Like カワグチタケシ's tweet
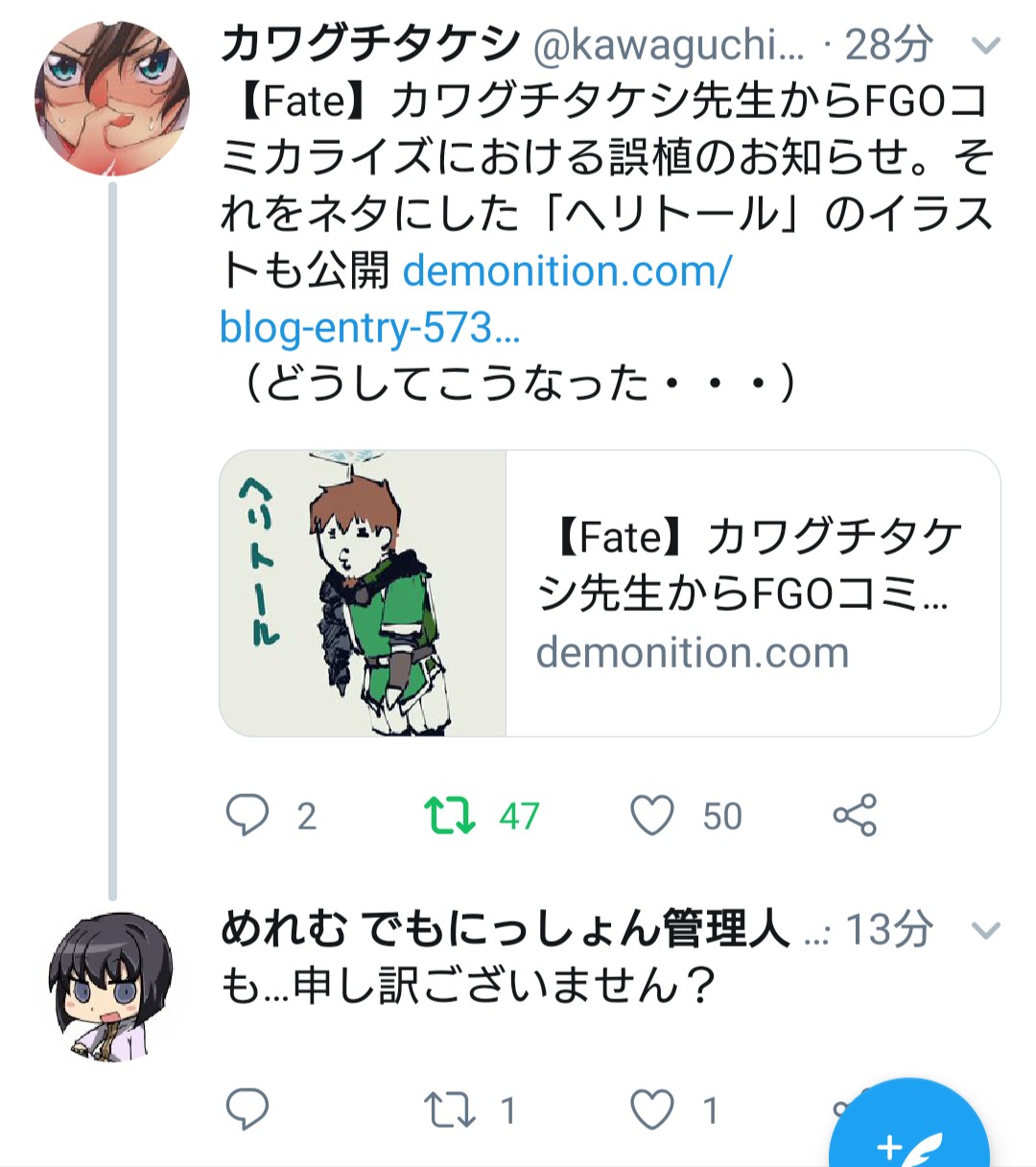The height and width of the screenshot is (1167, 1036). 652,816
